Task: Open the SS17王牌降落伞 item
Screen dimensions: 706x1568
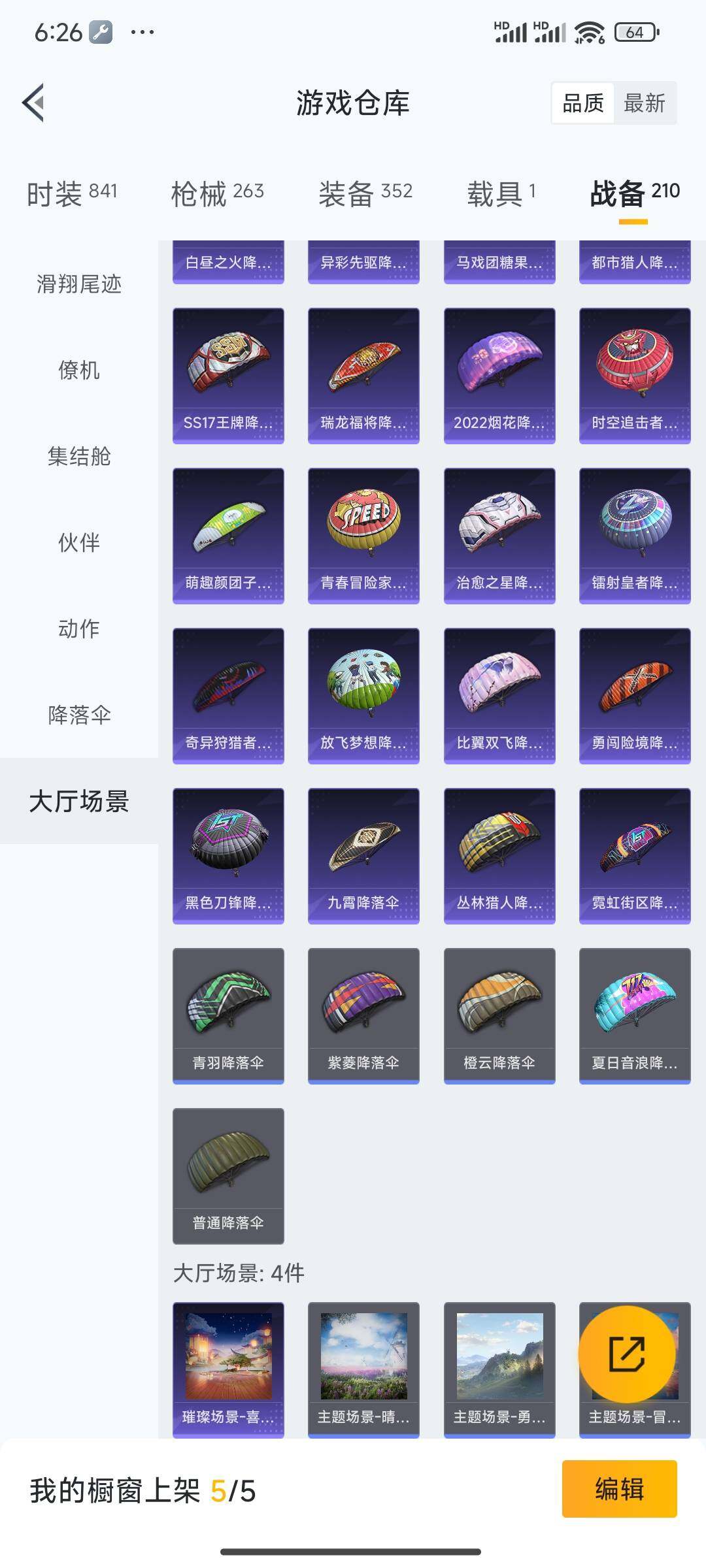Action: tap(228, 376)
